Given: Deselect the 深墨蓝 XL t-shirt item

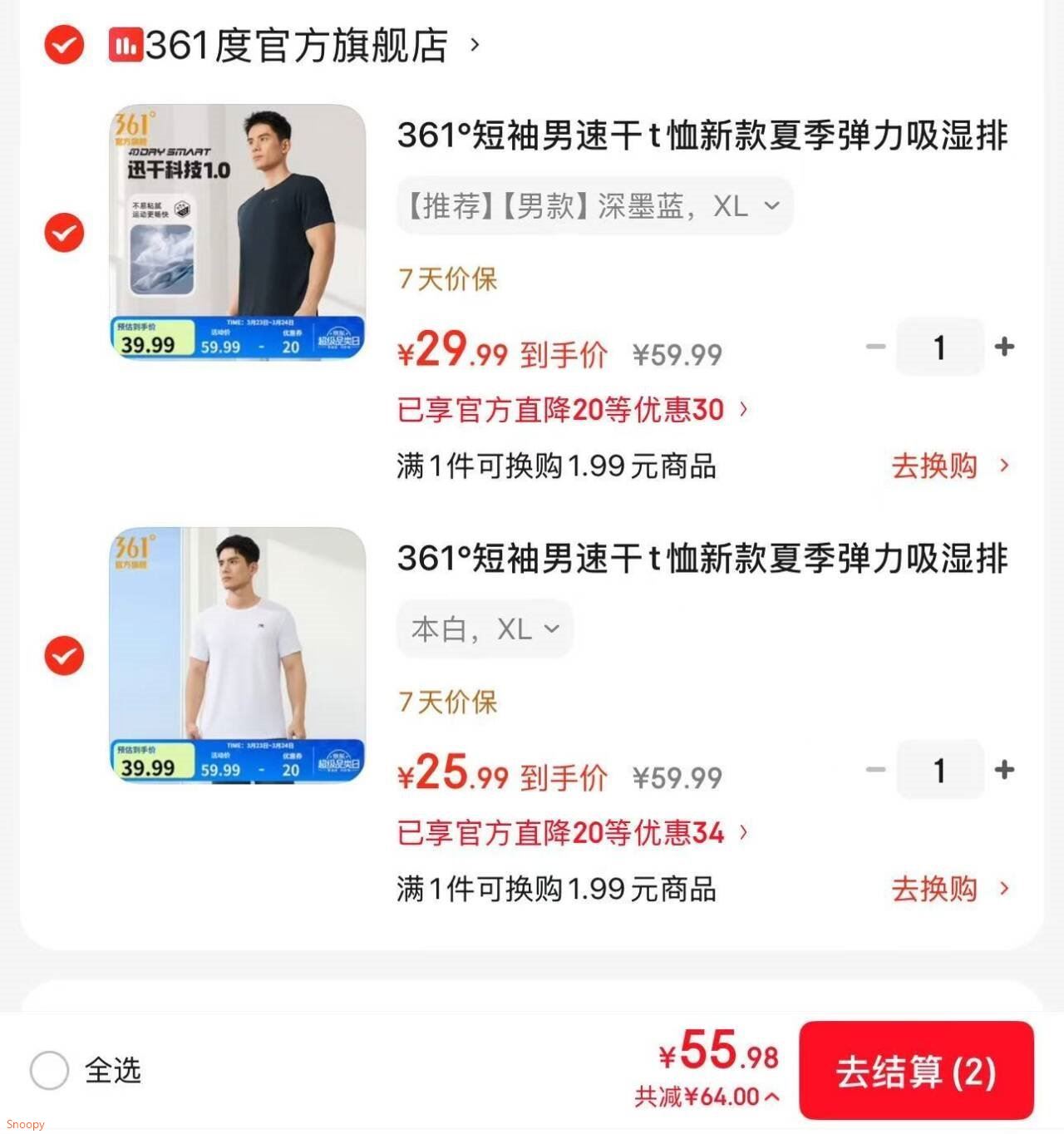Looking at the screenshot, I should click(64, 233).
